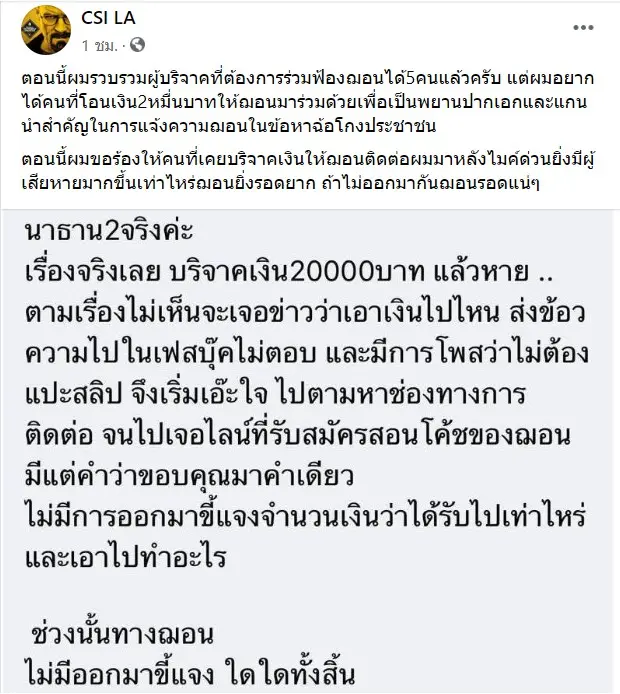The height and width of the screenshot is (694, 620).
Task: Open the CSI LA profile picture
Action: point(46,35)
